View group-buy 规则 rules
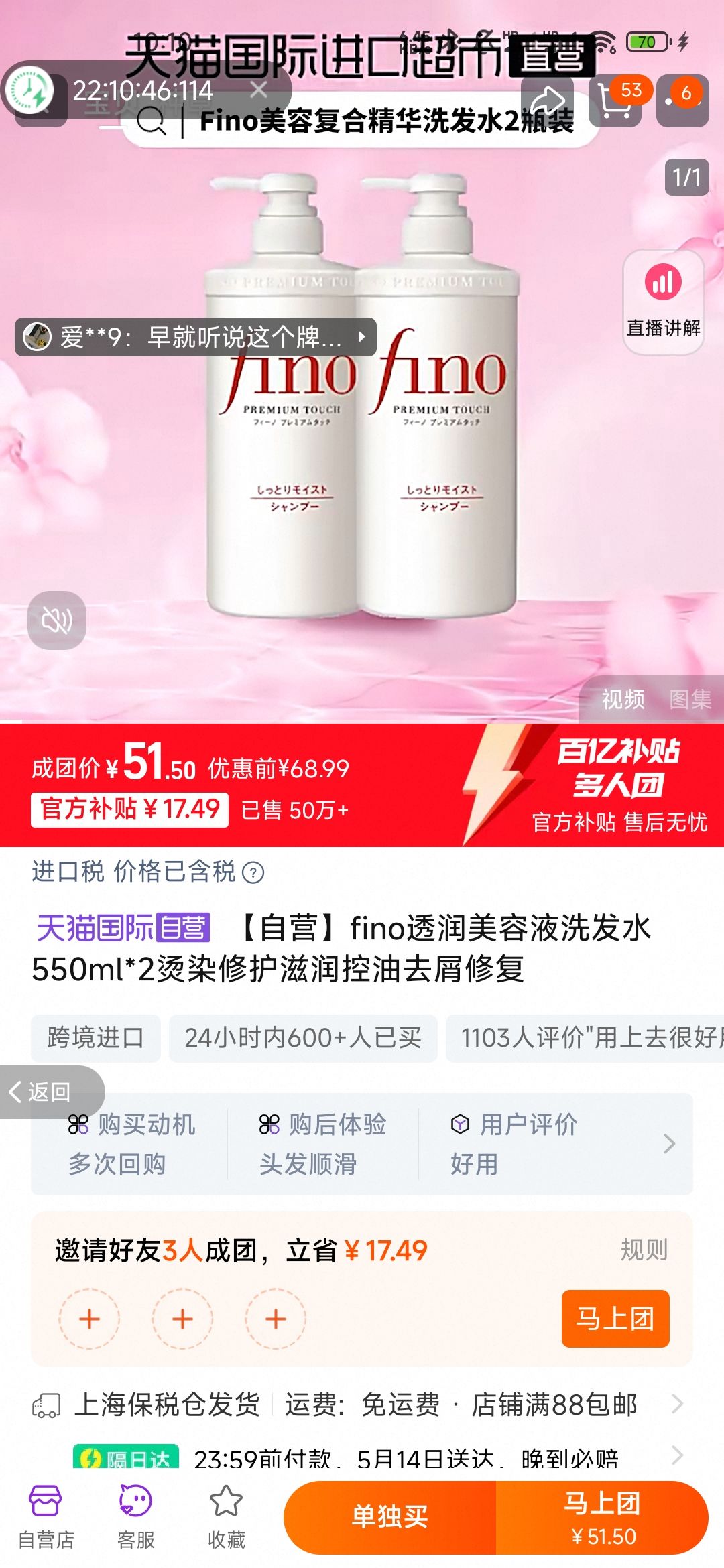The height and width of the screenshot is (1568, 724). pos(644,1250)
